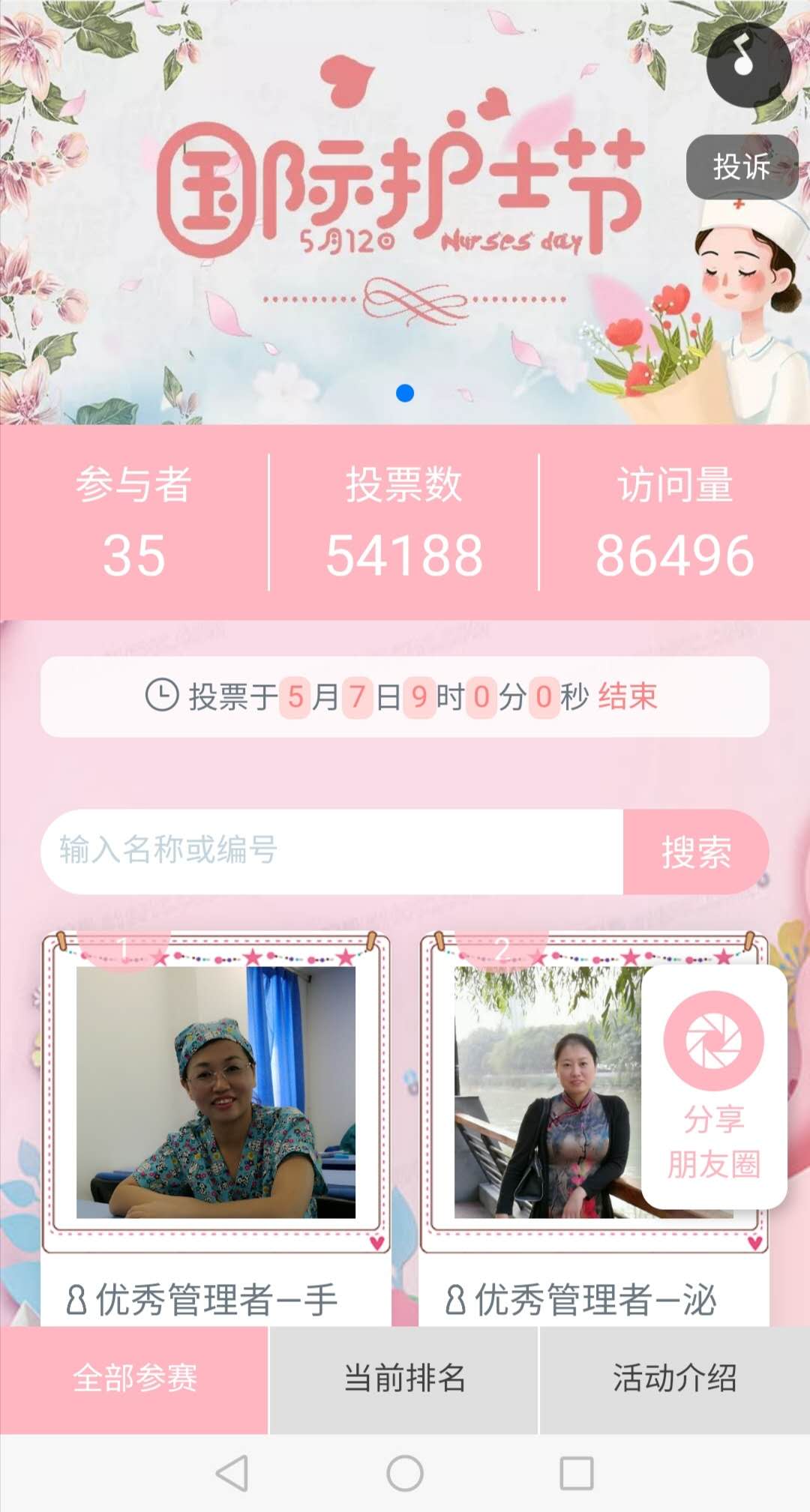The image size is (810, 1512).
Task: Switch to the 当前排名 tab
Action: pyautogui.click(x=404, y=1379)
